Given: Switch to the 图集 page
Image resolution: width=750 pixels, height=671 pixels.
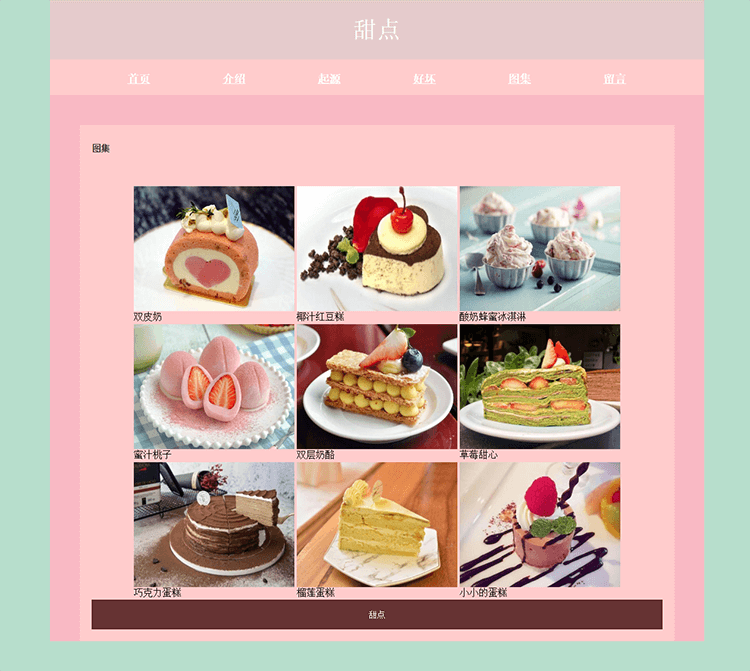Looking at the screenshot, I should (519, 79).
